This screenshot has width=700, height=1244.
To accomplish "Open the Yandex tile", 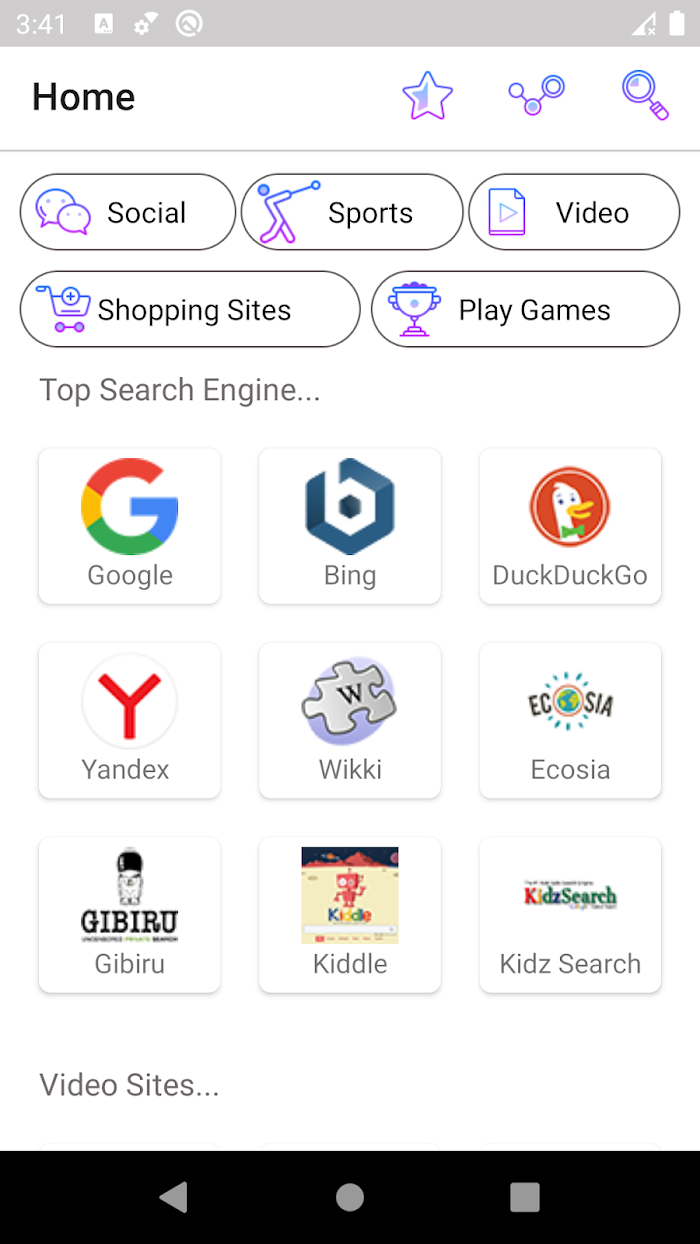I will pos(130,720).
